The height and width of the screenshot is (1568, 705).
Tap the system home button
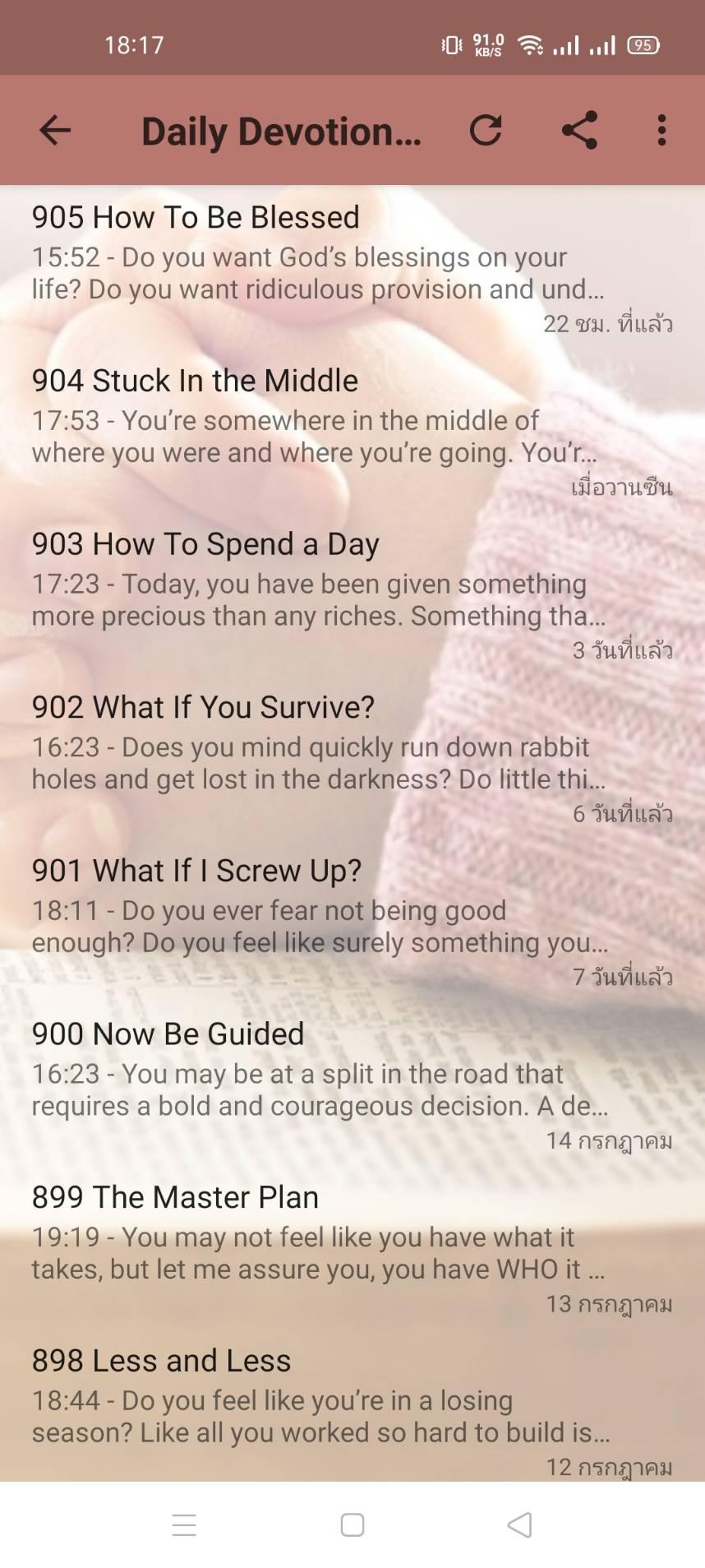point(352,1525)
